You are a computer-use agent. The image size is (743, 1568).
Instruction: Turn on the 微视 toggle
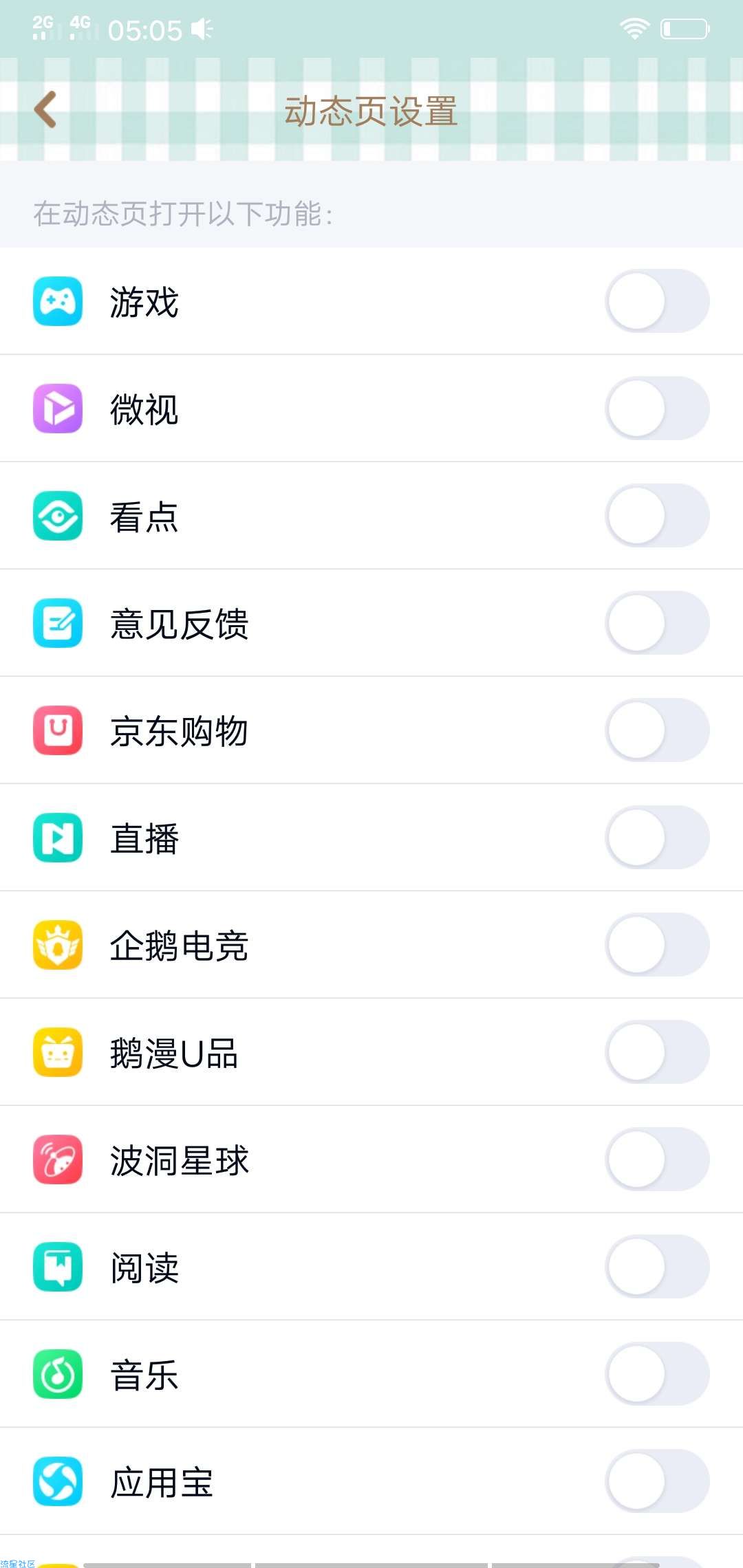pyautogui.click(x=658, y=409)
